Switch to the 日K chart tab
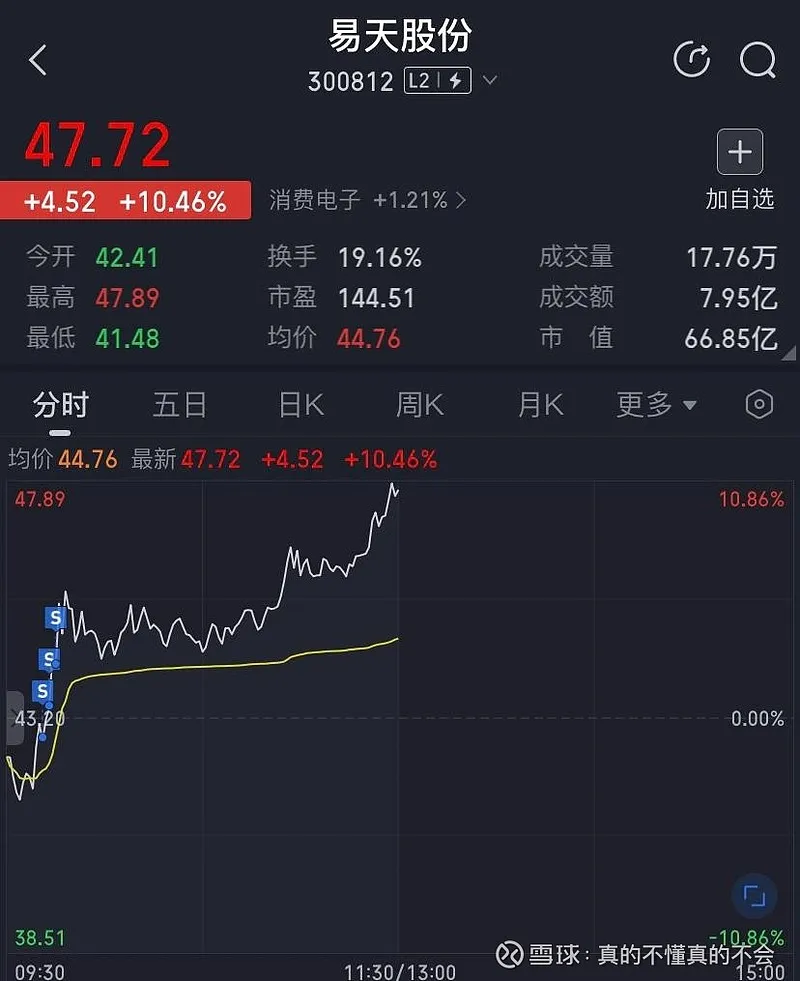Image resolution: width=800 pixels, height=981 pixels. [x=301, y=405]
